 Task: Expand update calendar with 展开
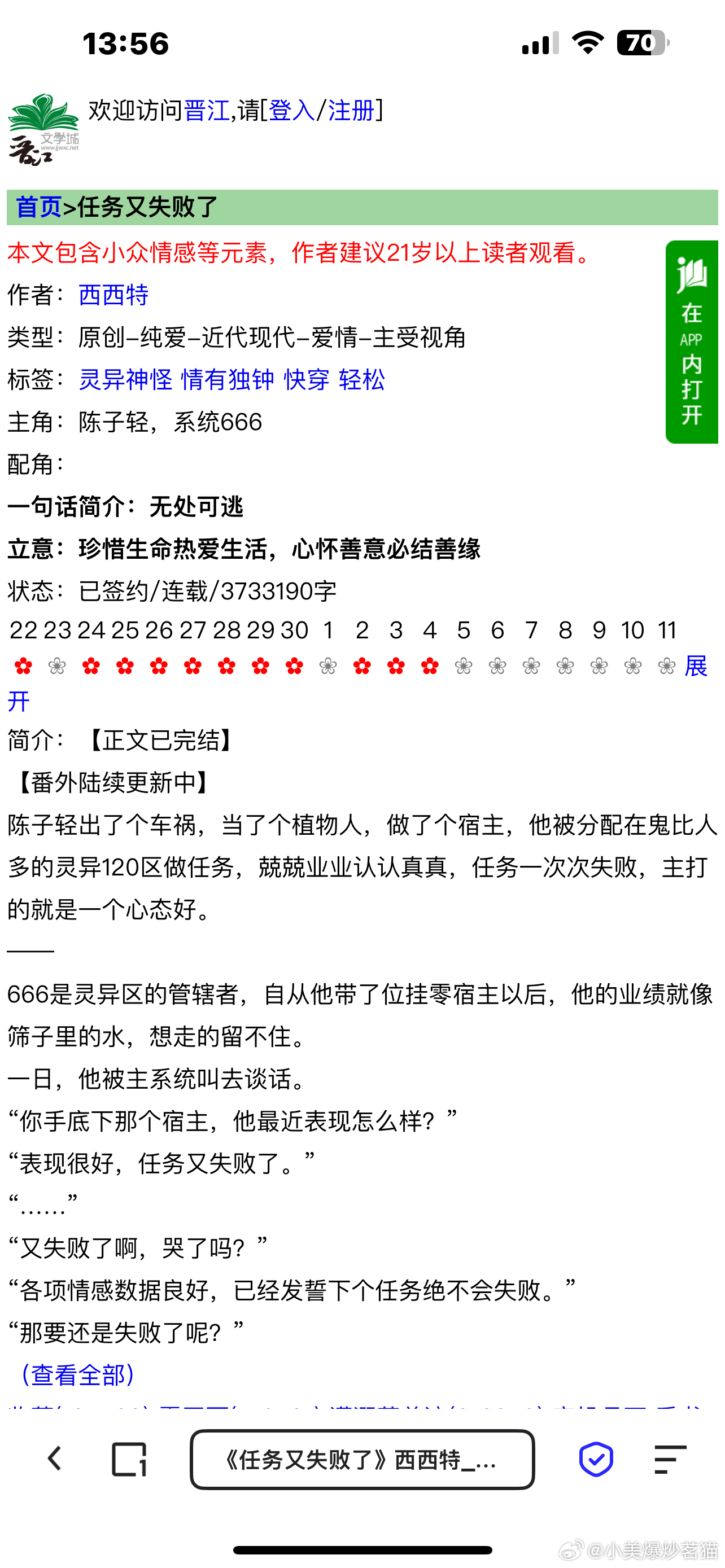[695, 667]
